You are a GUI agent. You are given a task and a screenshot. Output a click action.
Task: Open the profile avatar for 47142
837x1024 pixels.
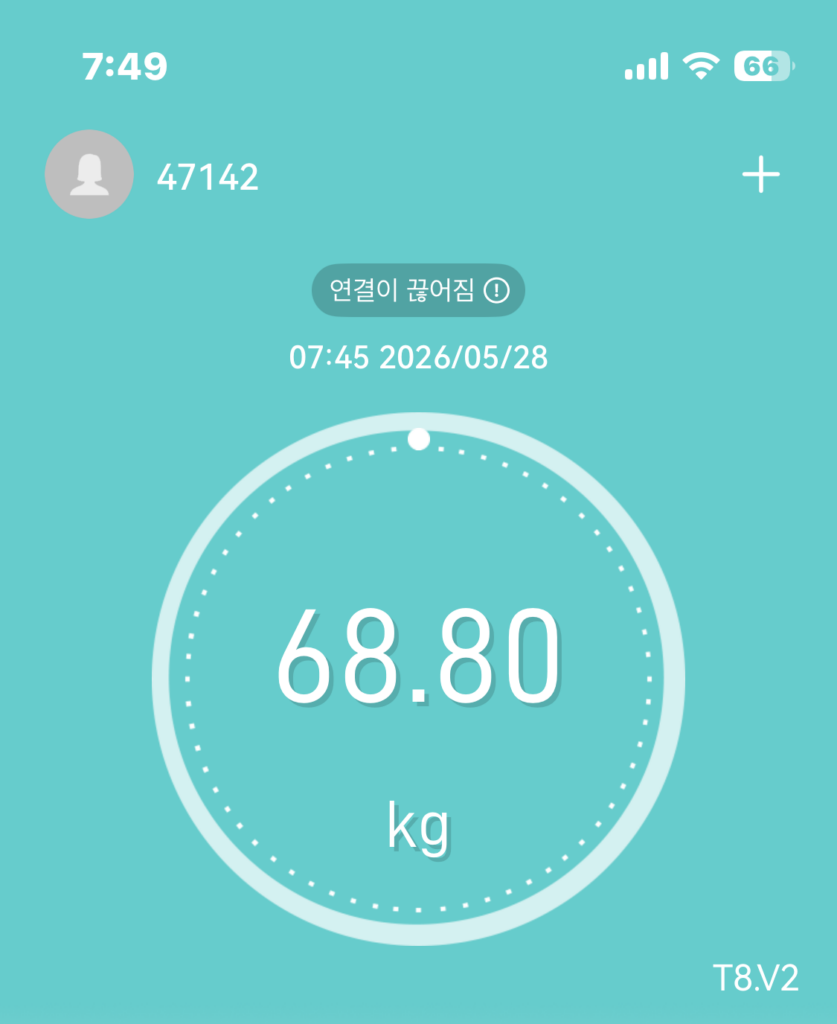[x=89, y=174]
